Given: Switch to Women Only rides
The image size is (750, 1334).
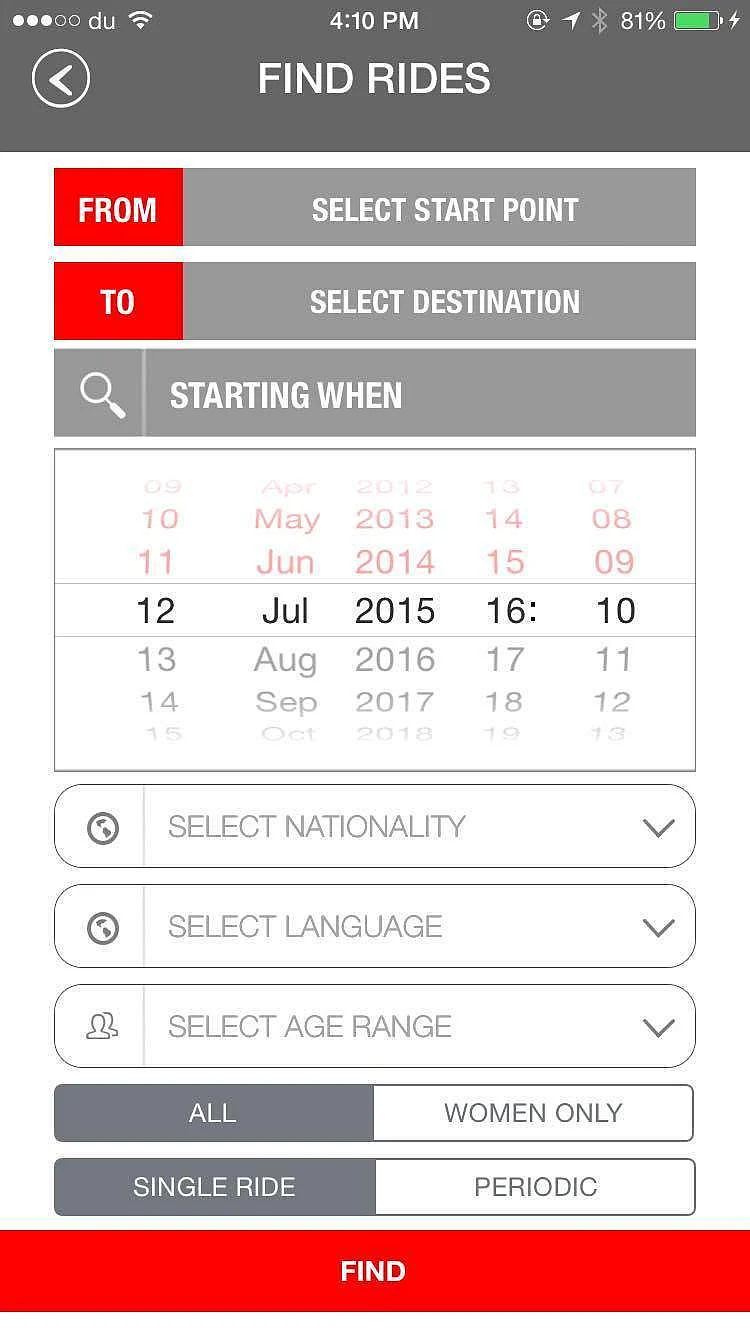Looking at the screenshot, I should [533, 1112].
